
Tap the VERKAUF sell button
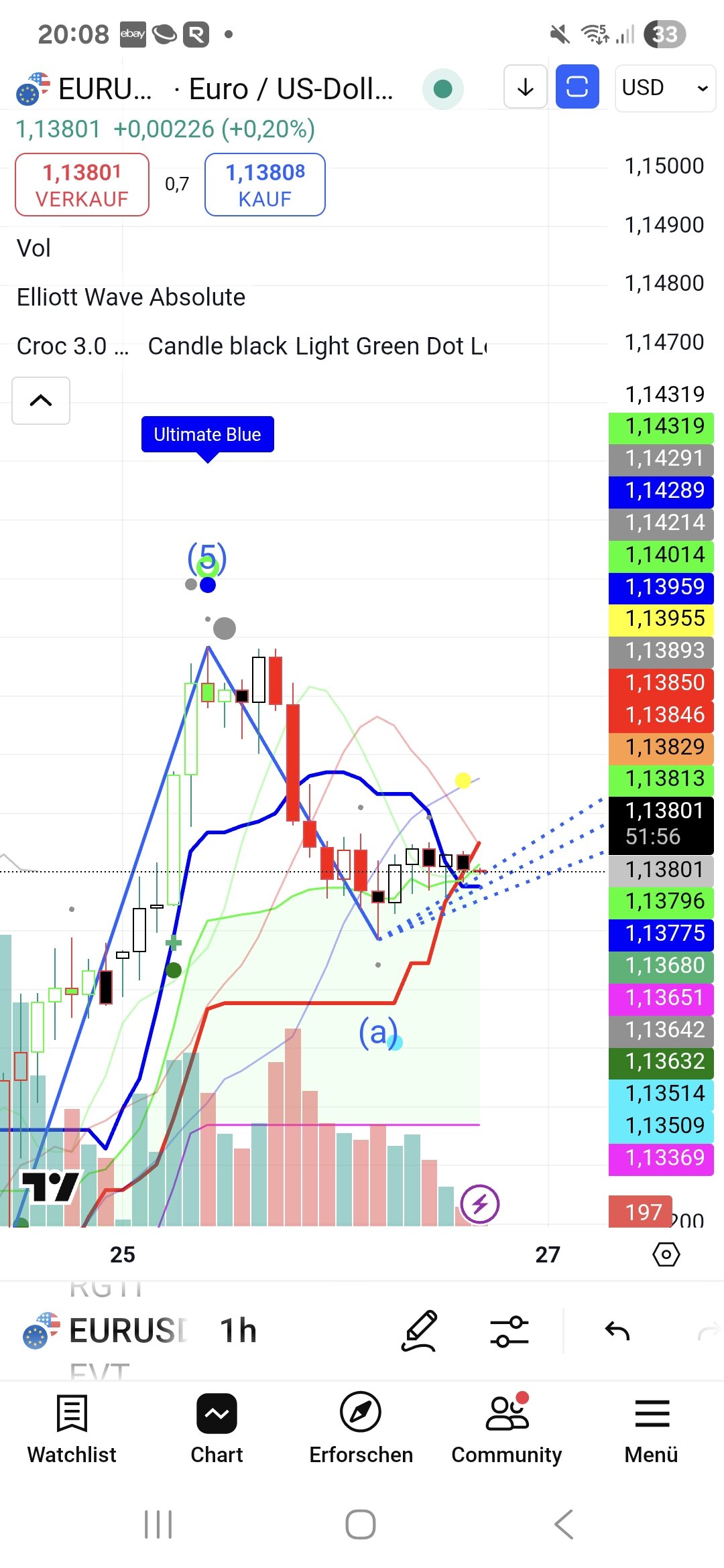pyautogui.click(x=82, y=185)
